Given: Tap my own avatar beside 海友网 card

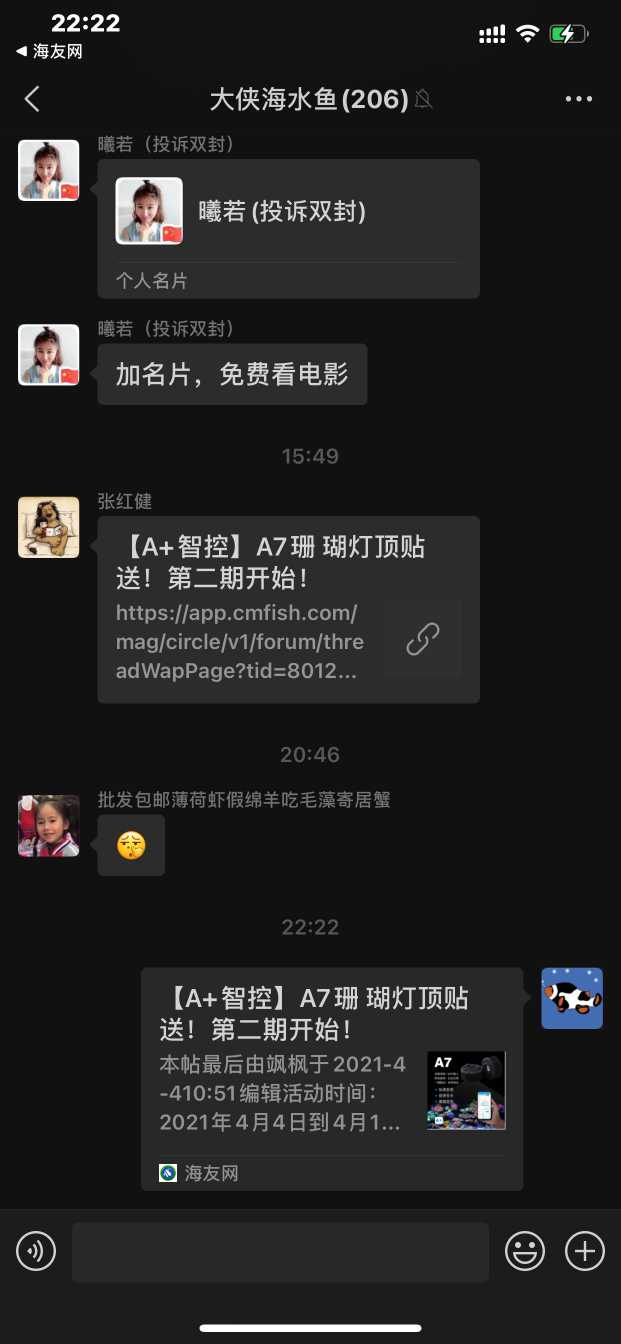Looking at the screenshot, I should click(x=572, y=998).
